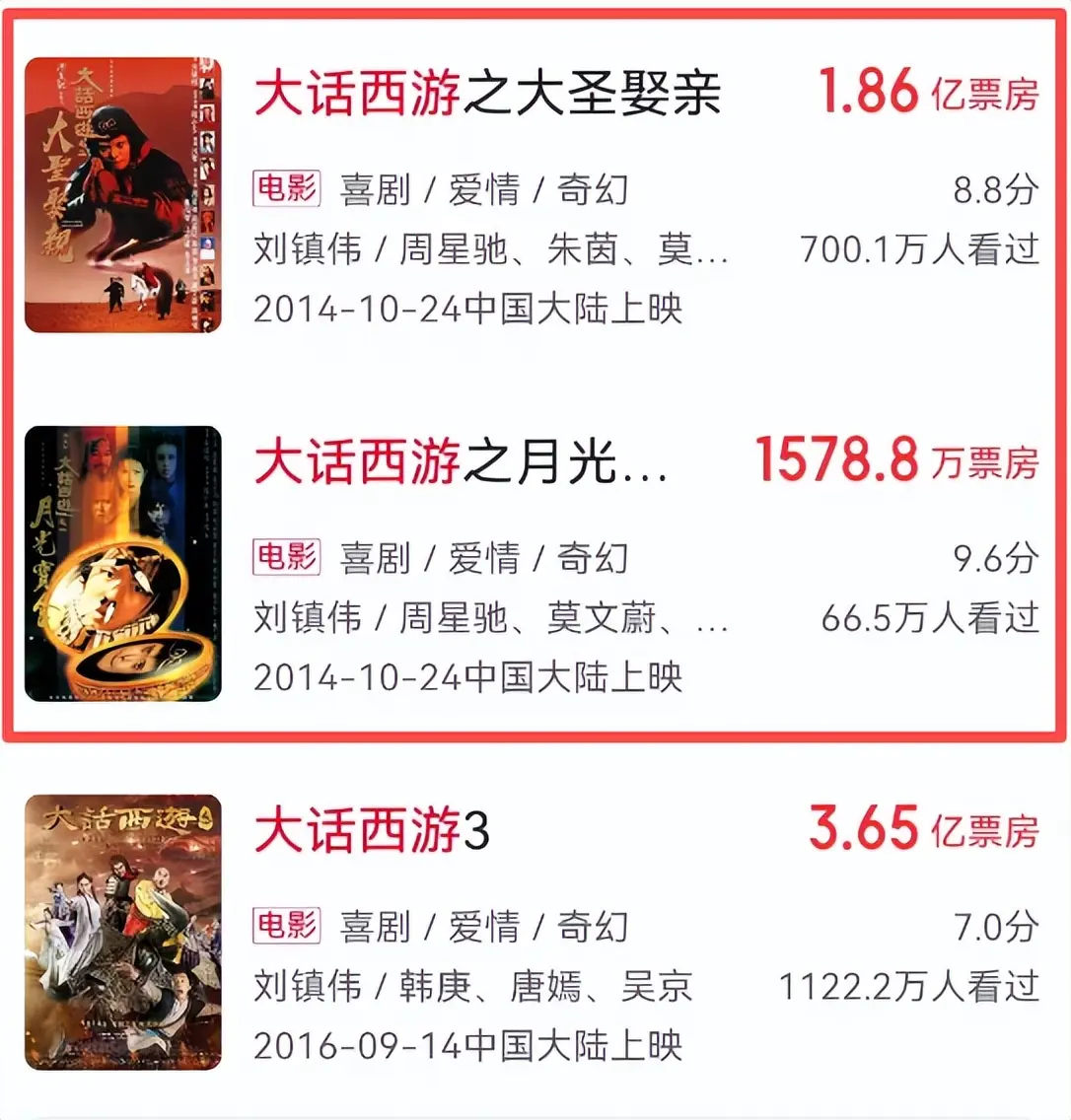
Task: Open 大话西游3 movie result
Action: click(372, 831)
